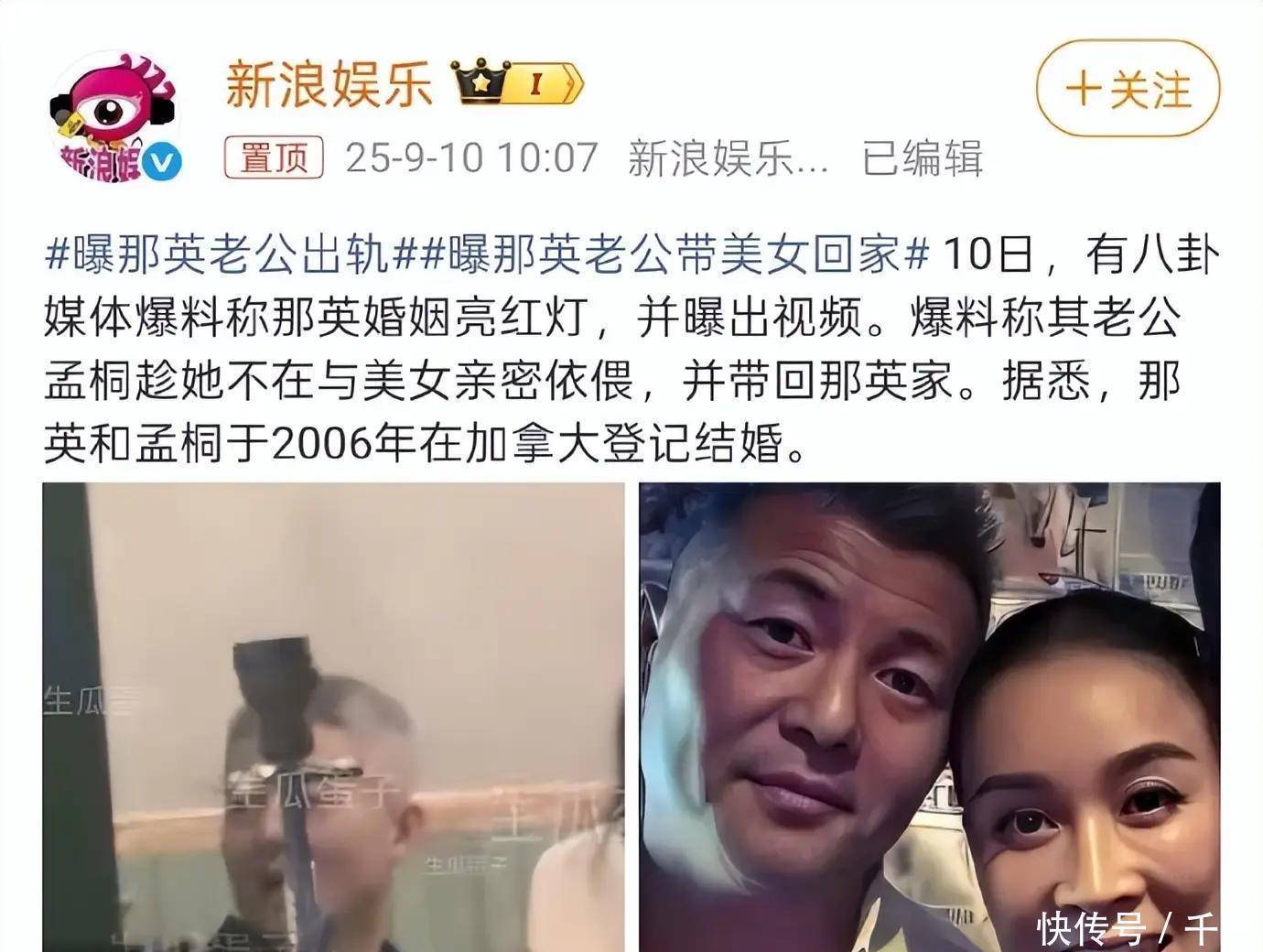Open the 新浪娱乐 profile avatar
Image resolution: width=1263 pixels, height=952 pixels.
tap(113, 116)
